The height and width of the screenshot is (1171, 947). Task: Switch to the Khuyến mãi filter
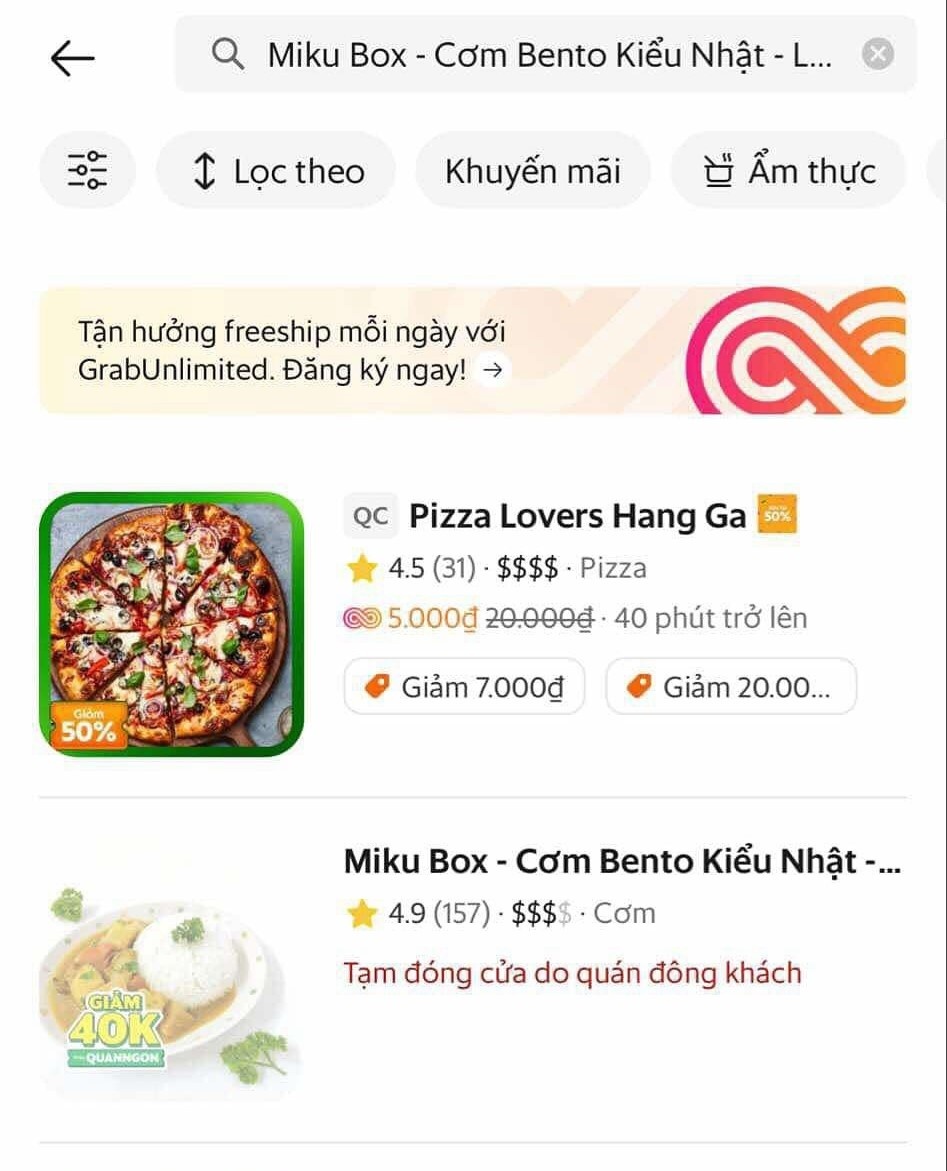[x=532, y=170]
